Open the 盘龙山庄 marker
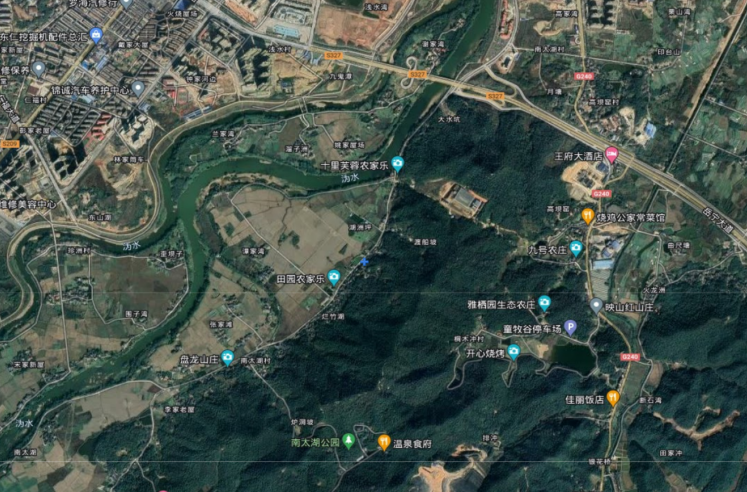747x492 pixels. point(228,357)
